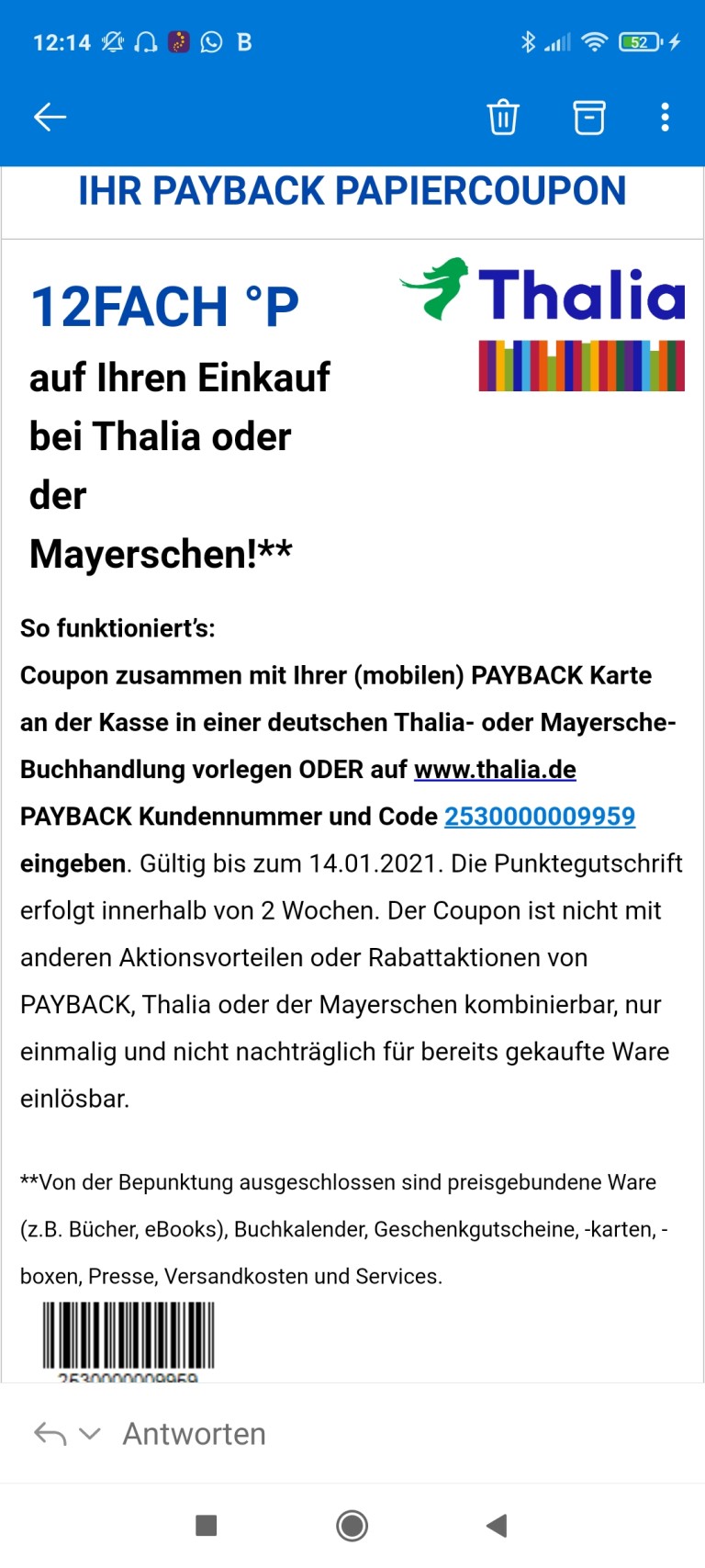Delete this email with the trash icon
705x1568 pixels.
502,117
